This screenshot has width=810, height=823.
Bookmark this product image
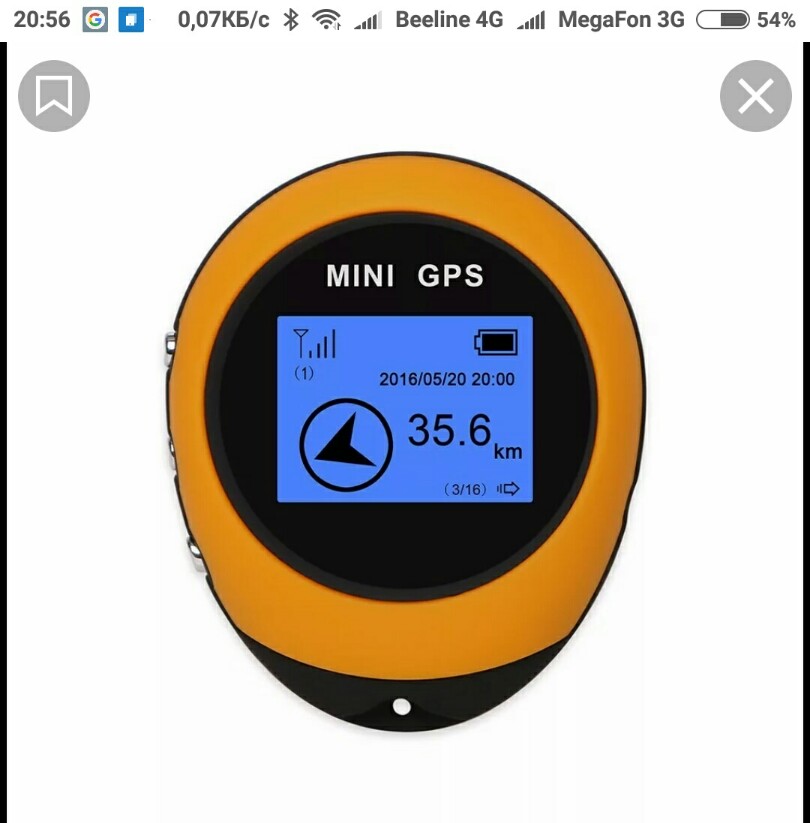coord(54,96)
